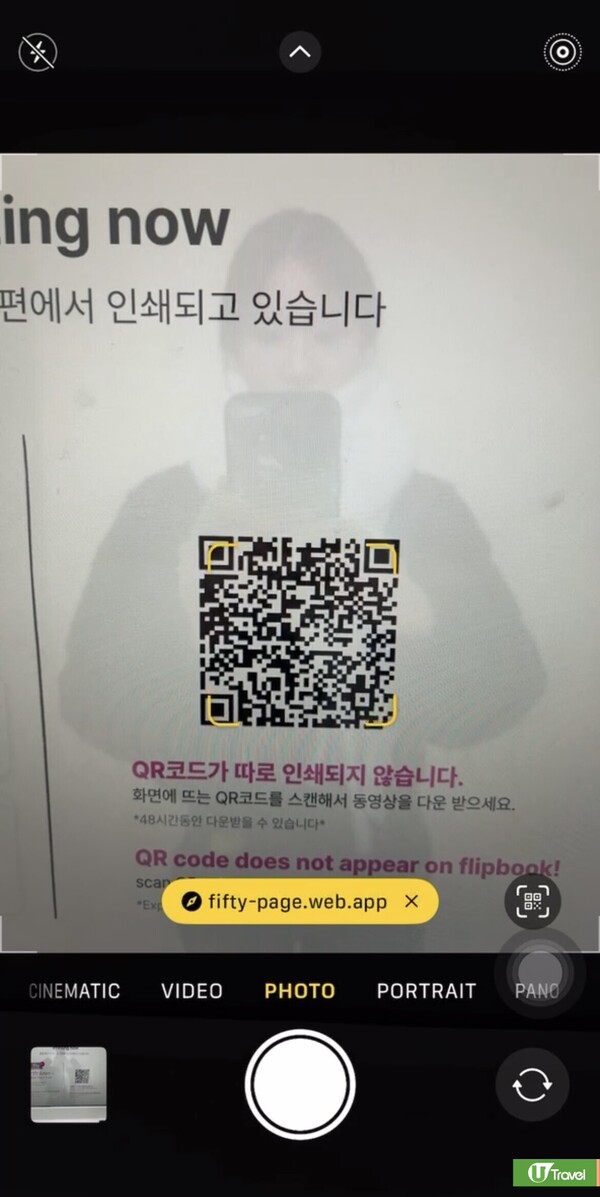Expand camera controls with the chevron
600x1197 pixels.
[x=300, y=52]
